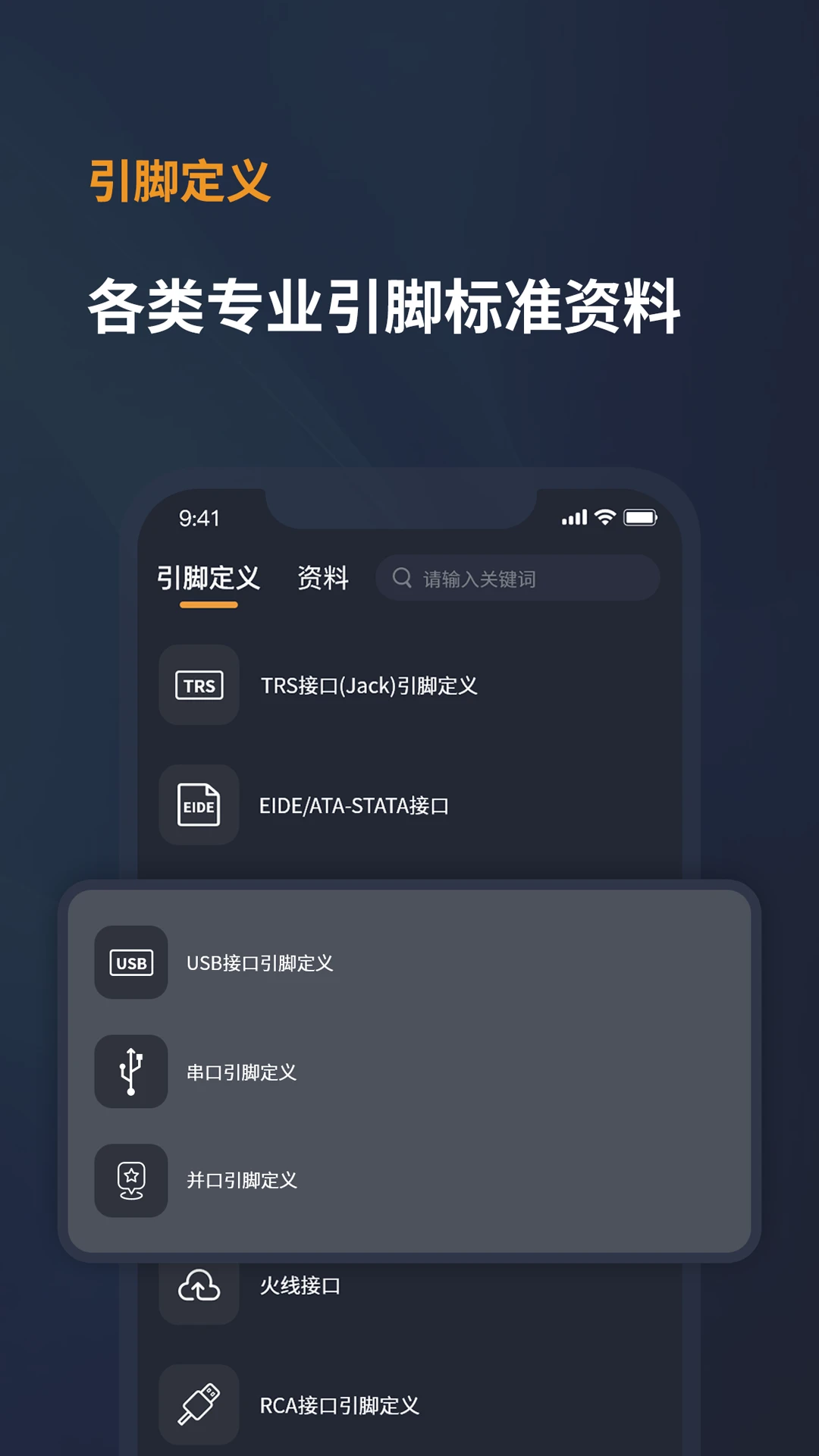This screenshot has height=1456, width=819.
Task: Click the search magnifier icon
Action: [x=403, y=578]
